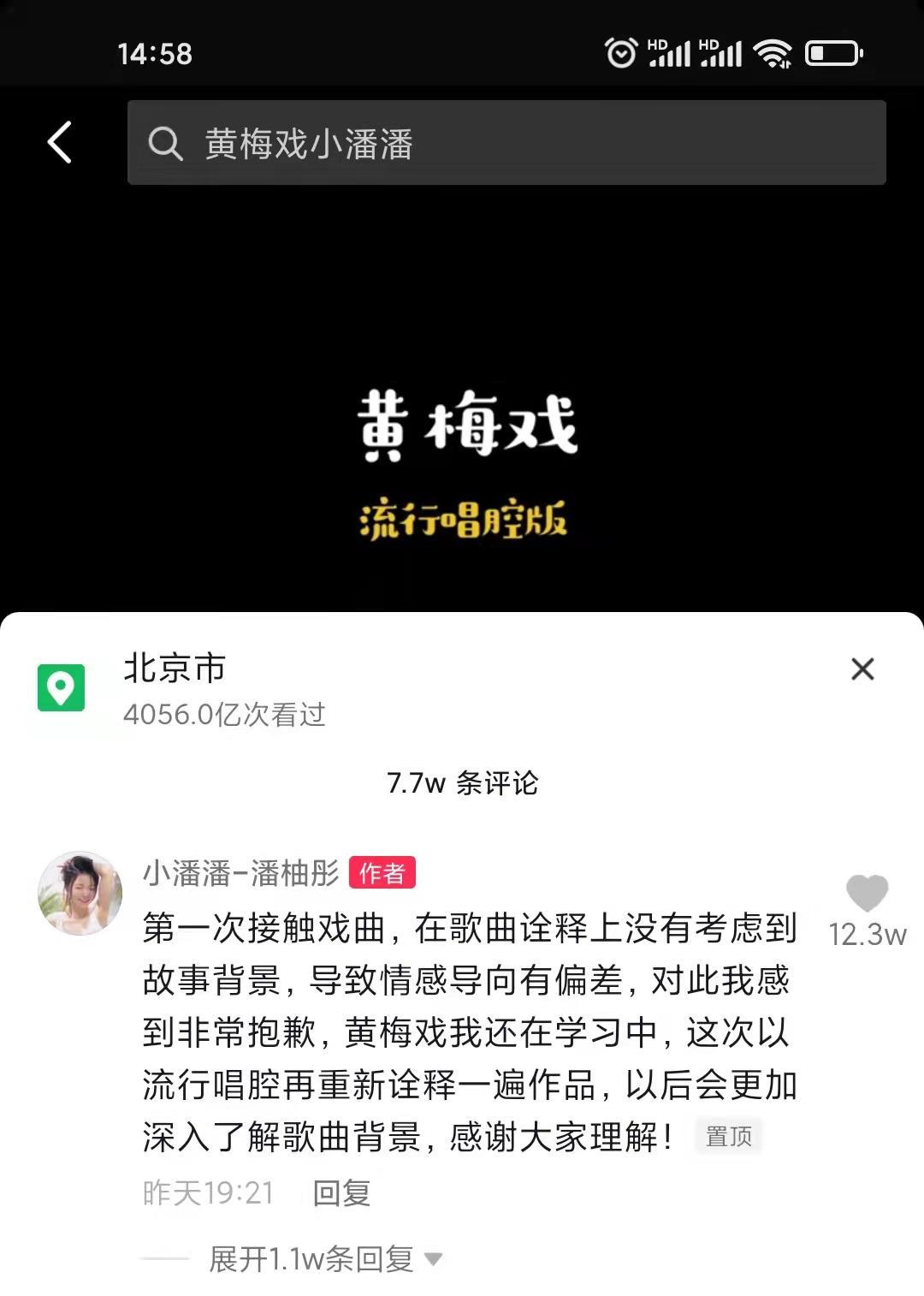Like the author's pinned comment
Screen dimensions: 924x1296
click(867, 895)
